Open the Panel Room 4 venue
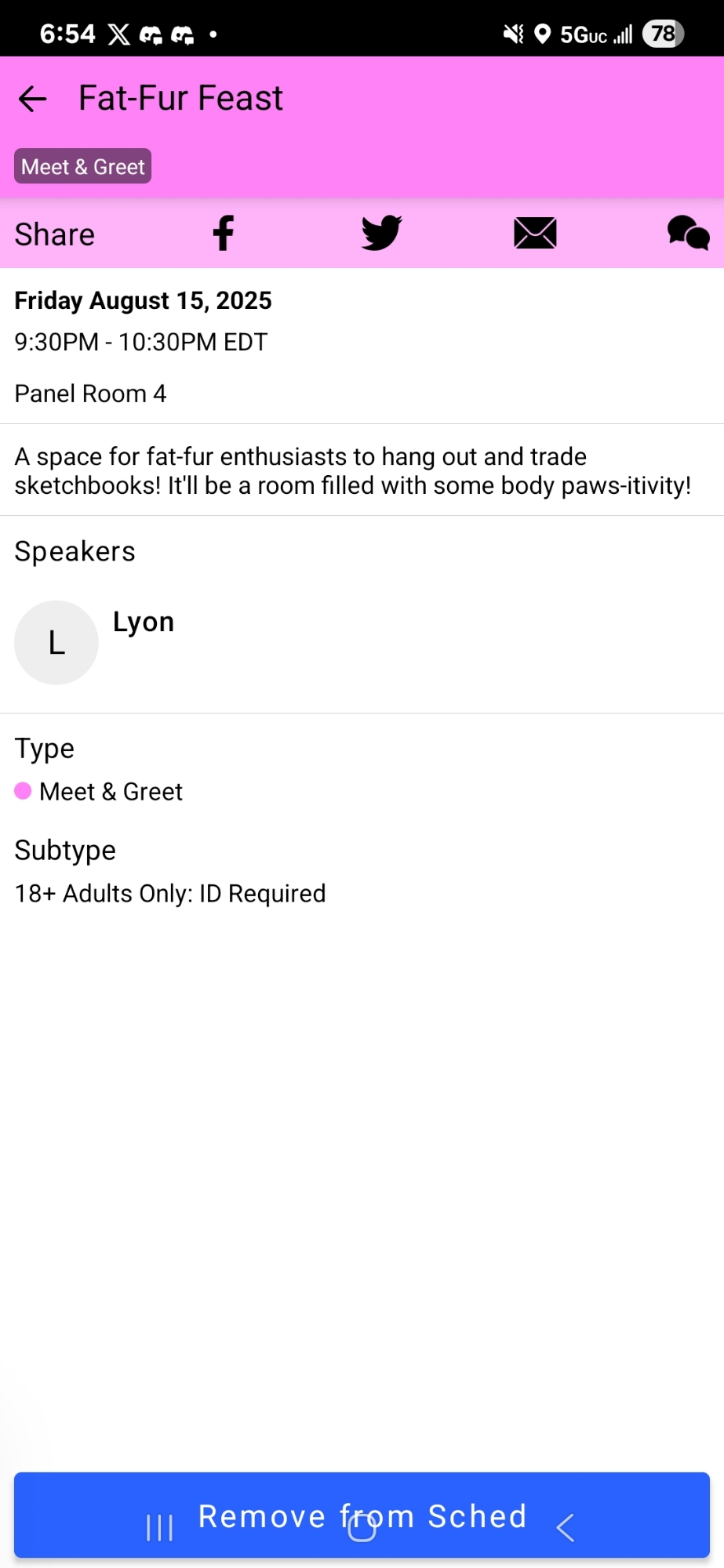Viewport: 724px width, 1568px height. click(x=90, y=394)
